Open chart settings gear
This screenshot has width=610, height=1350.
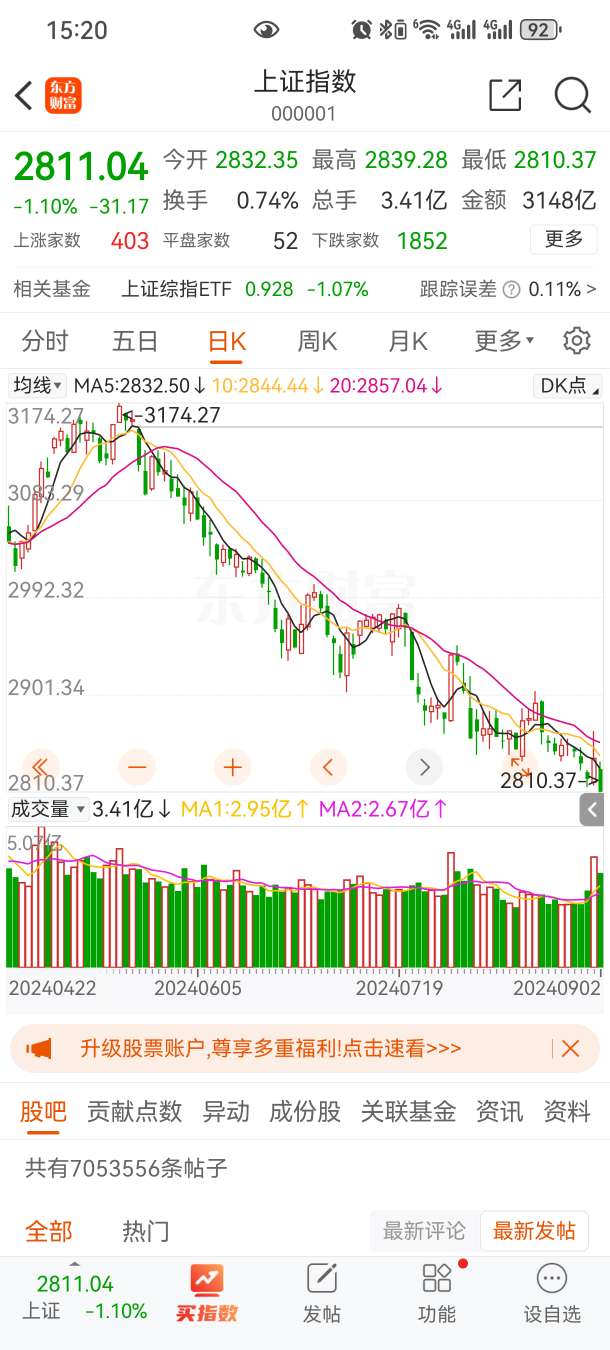(x=576, y=342)
